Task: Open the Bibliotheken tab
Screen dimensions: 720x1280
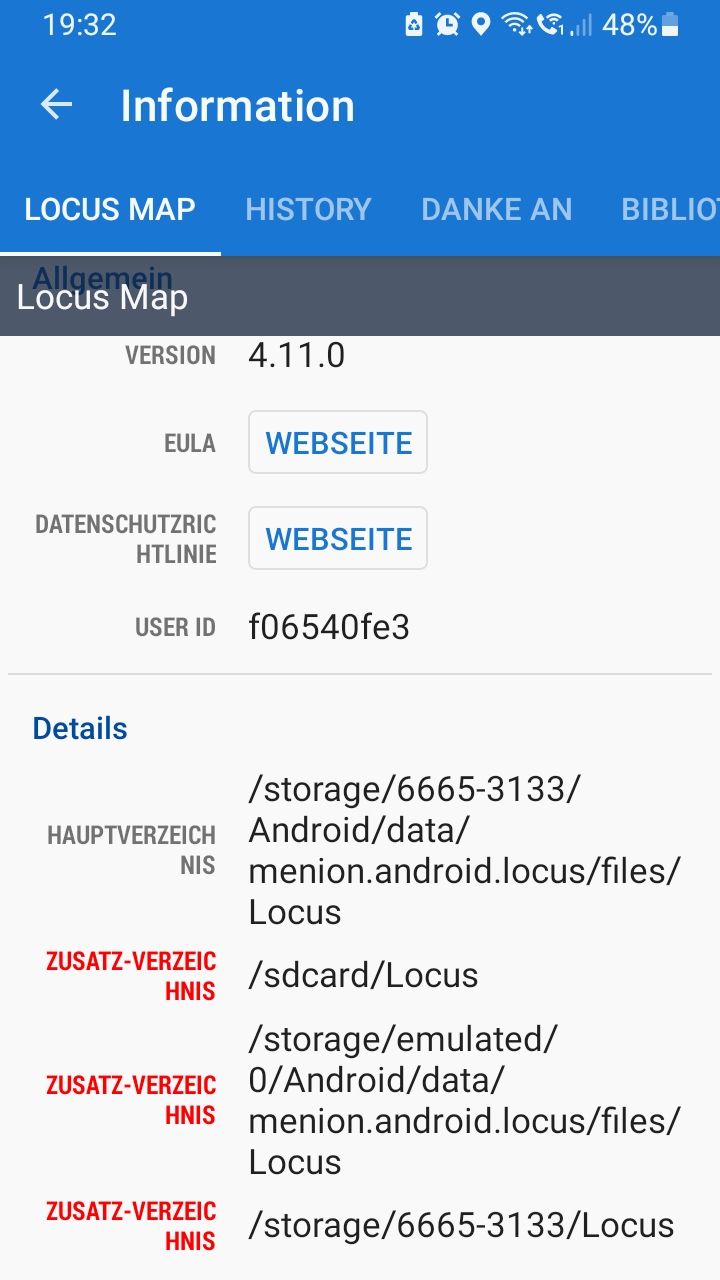Action: click(670, 209)
